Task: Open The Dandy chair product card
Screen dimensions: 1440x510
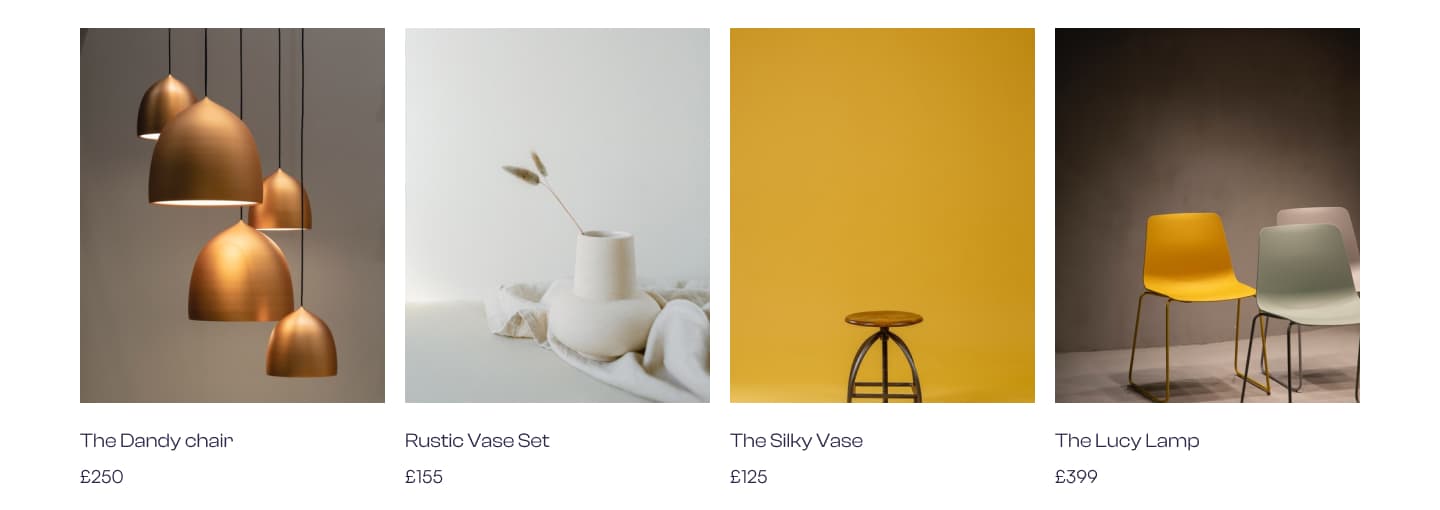Action: [x=232, y=216]
